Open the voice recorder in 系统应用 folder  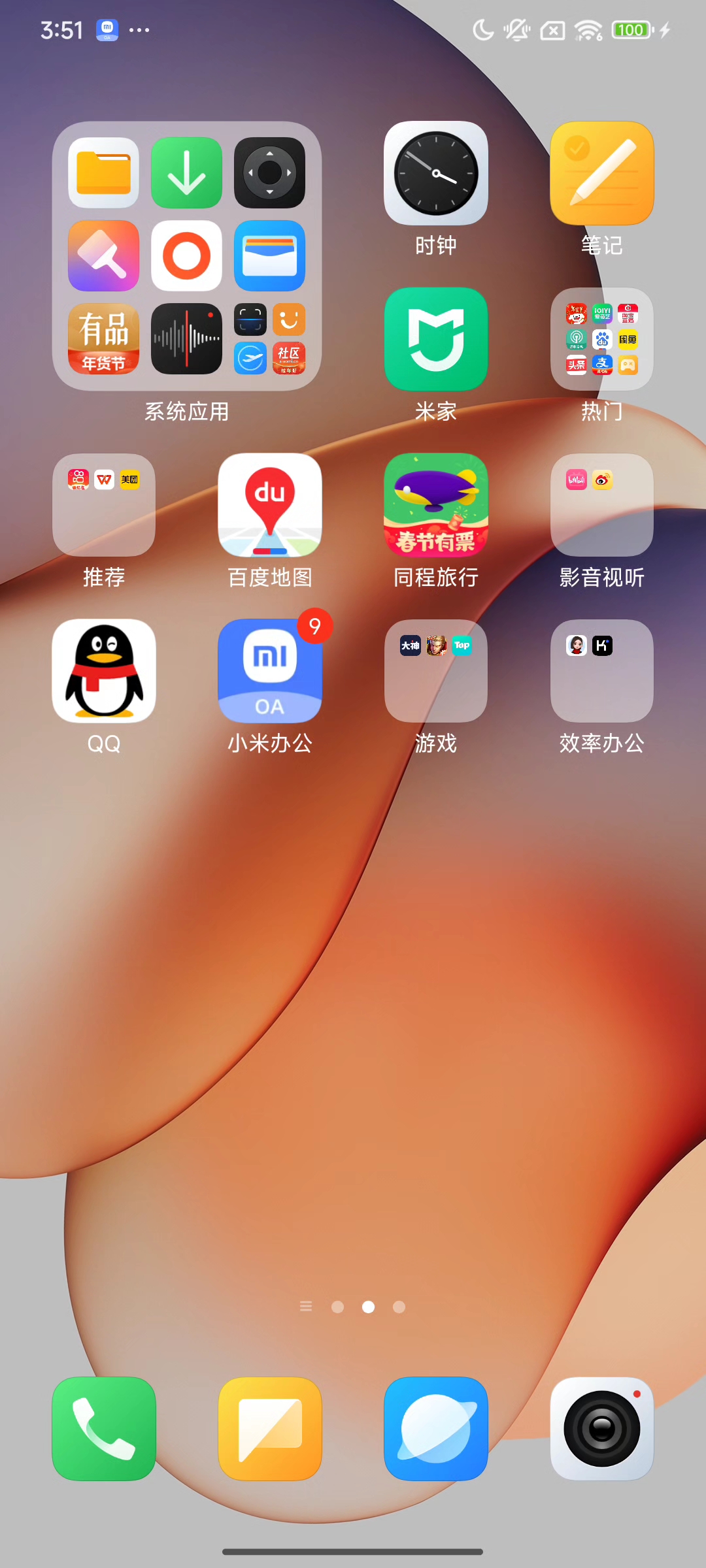pyautogui.click(x=186, y=338)
